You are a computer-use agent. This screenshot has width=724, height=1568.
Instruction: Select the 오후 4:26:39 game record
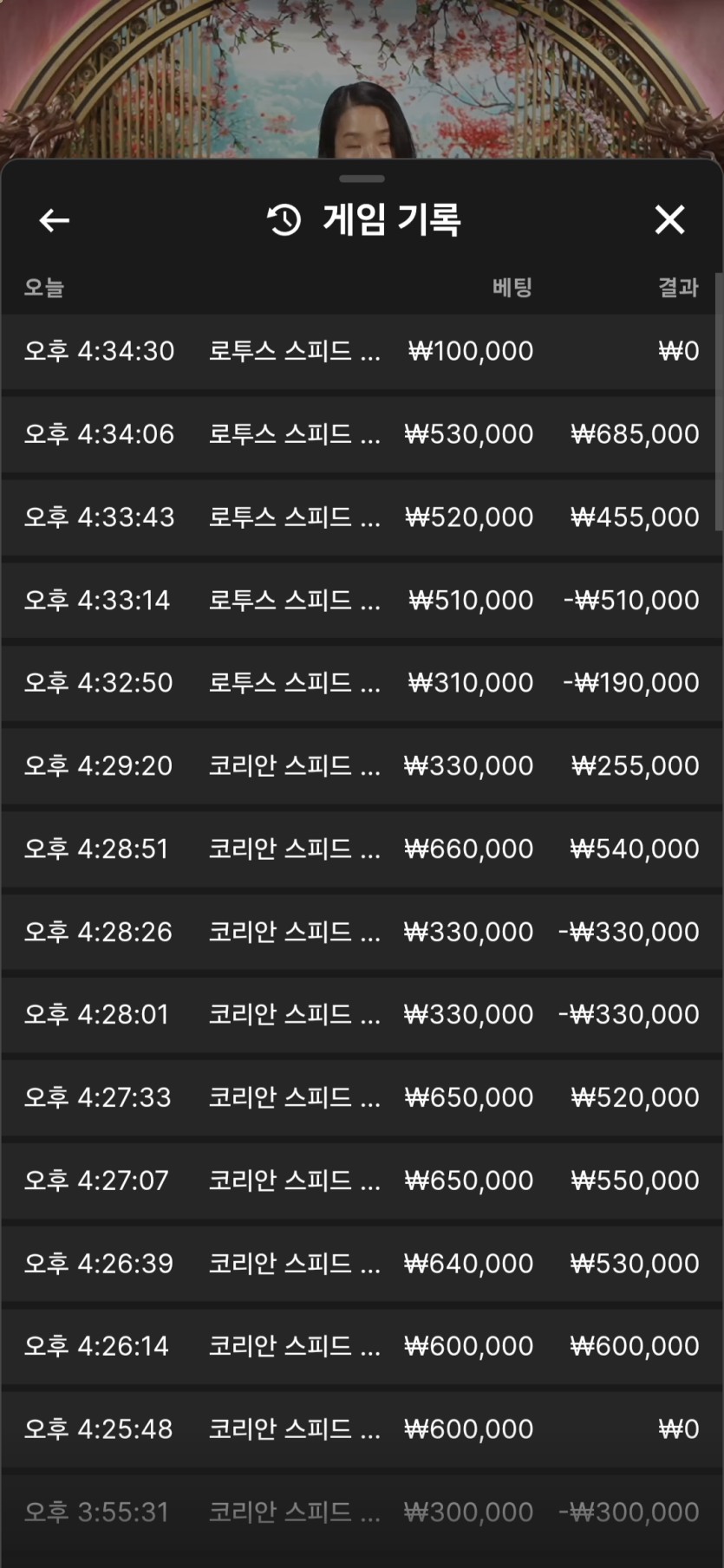[361, 1264]
